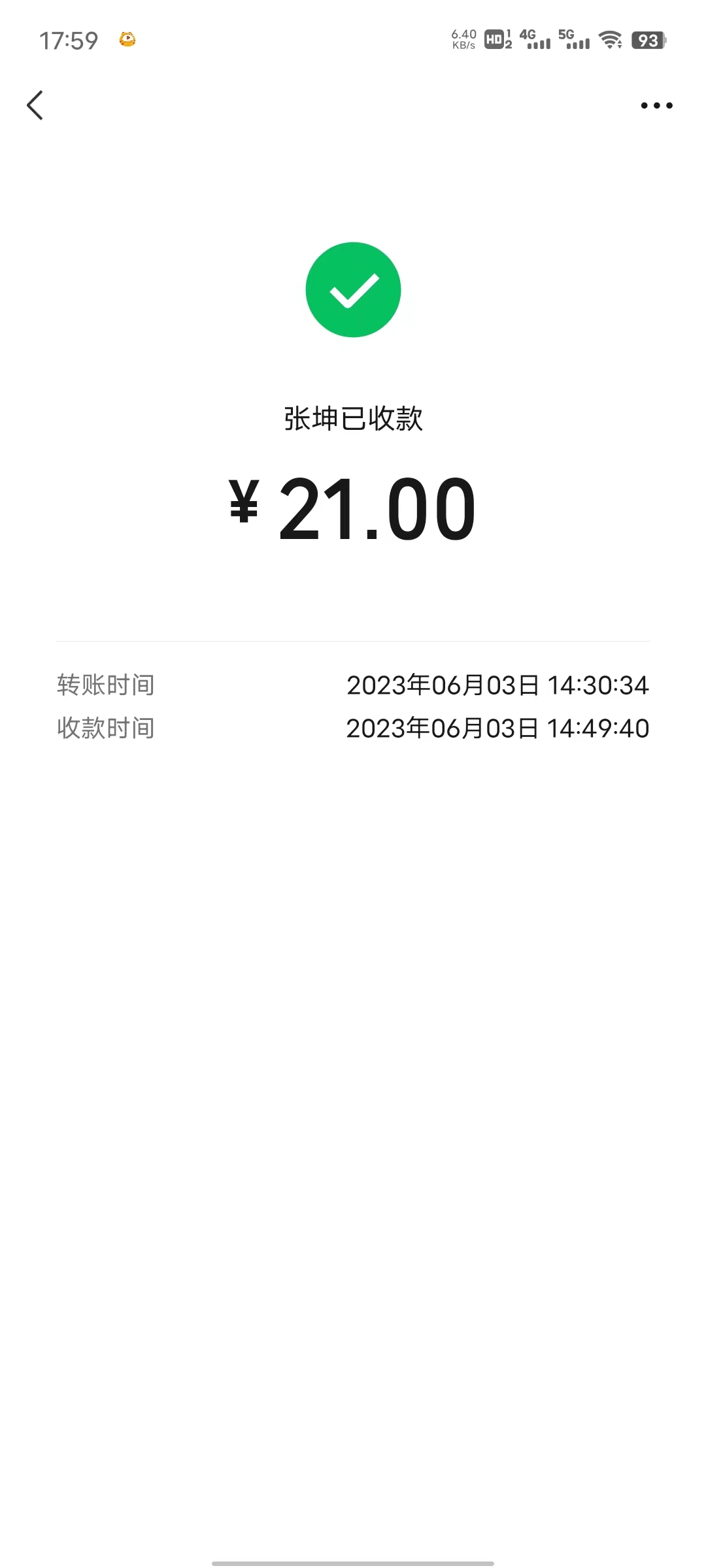Screen dimensions: 706x1568
Task: Go back from the transfer receipt
Action: coord(35,105)
